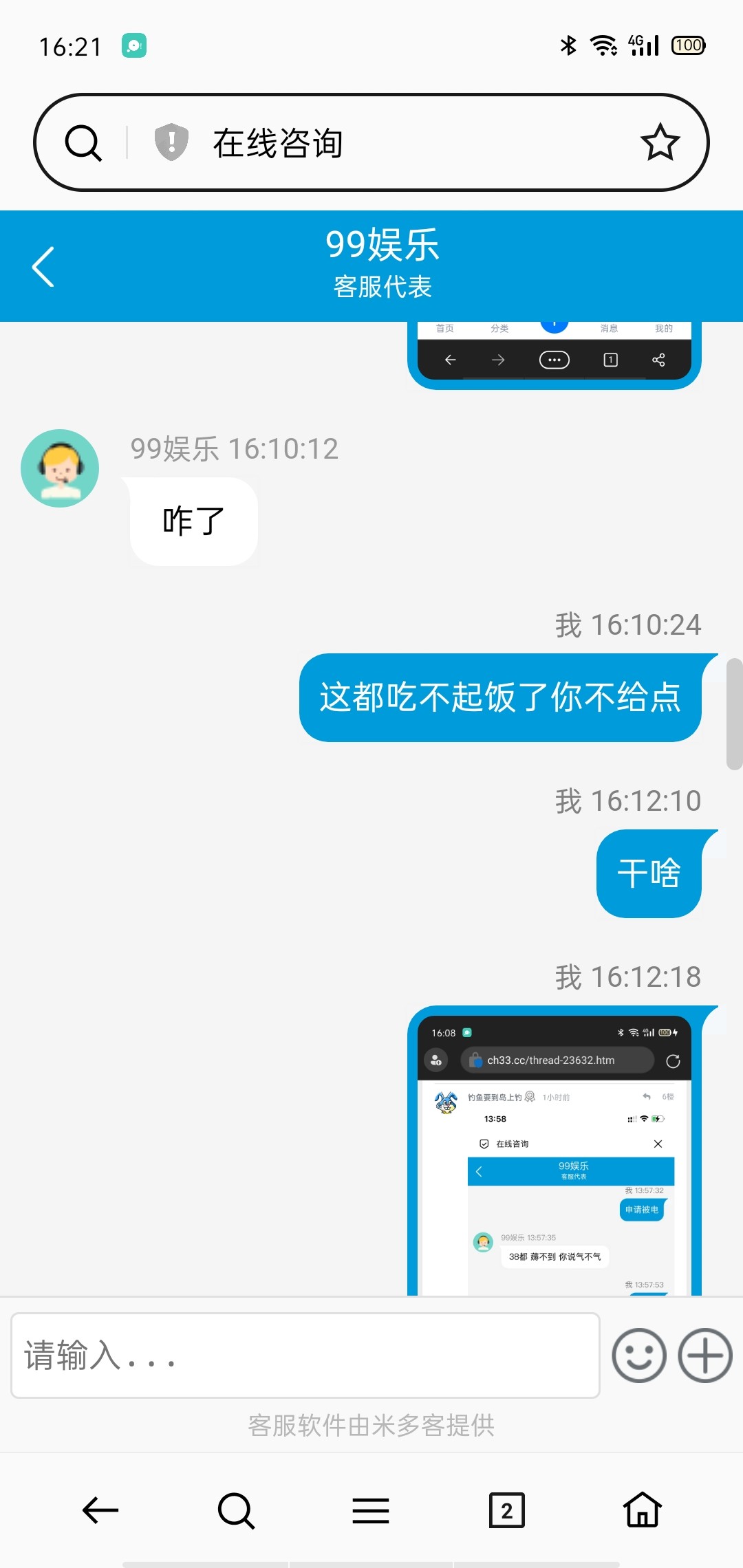The image size is (743, 1568).
Task: Open the emoji picker
Action: point(638,1355)
